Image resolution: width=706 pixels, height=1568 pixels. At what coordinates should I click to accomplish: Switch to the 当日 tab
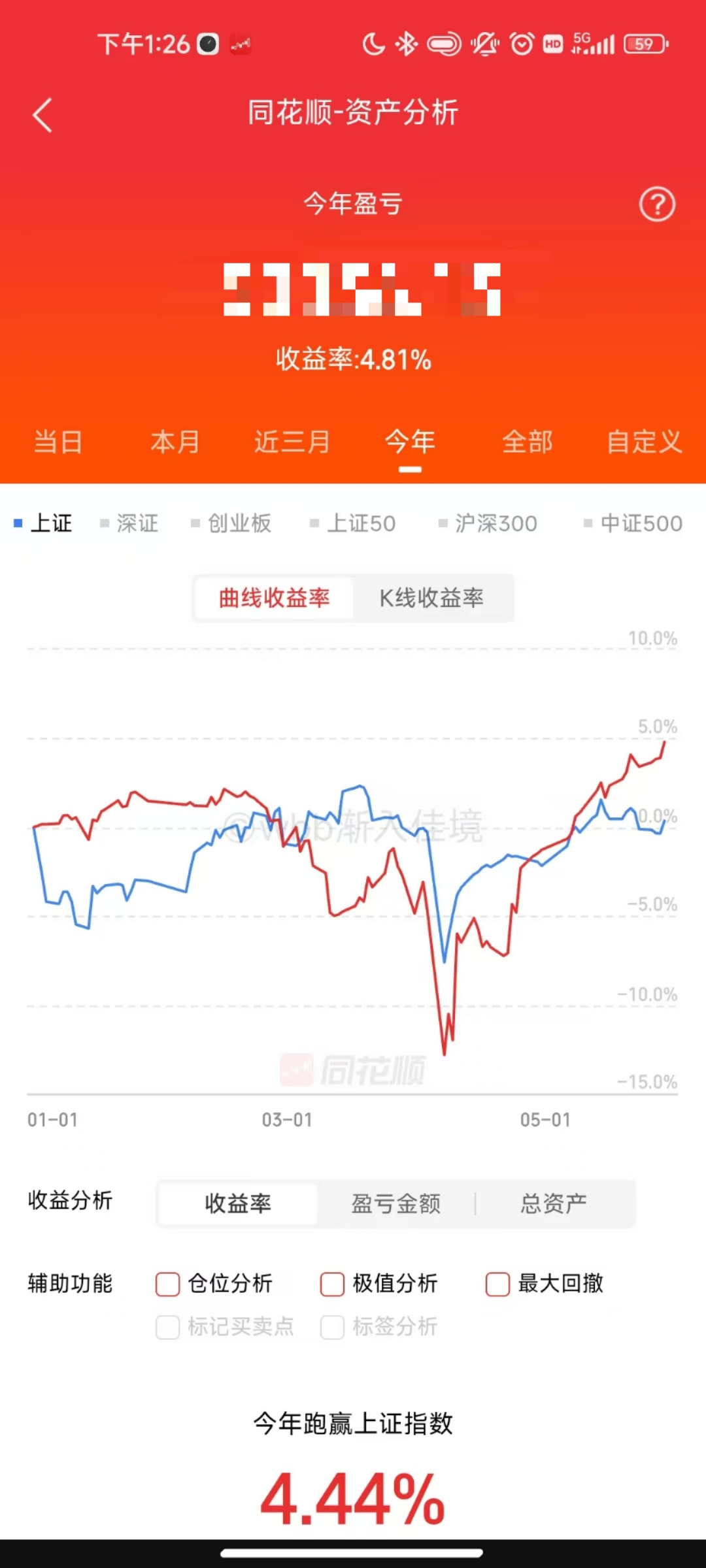pos(58,442)
